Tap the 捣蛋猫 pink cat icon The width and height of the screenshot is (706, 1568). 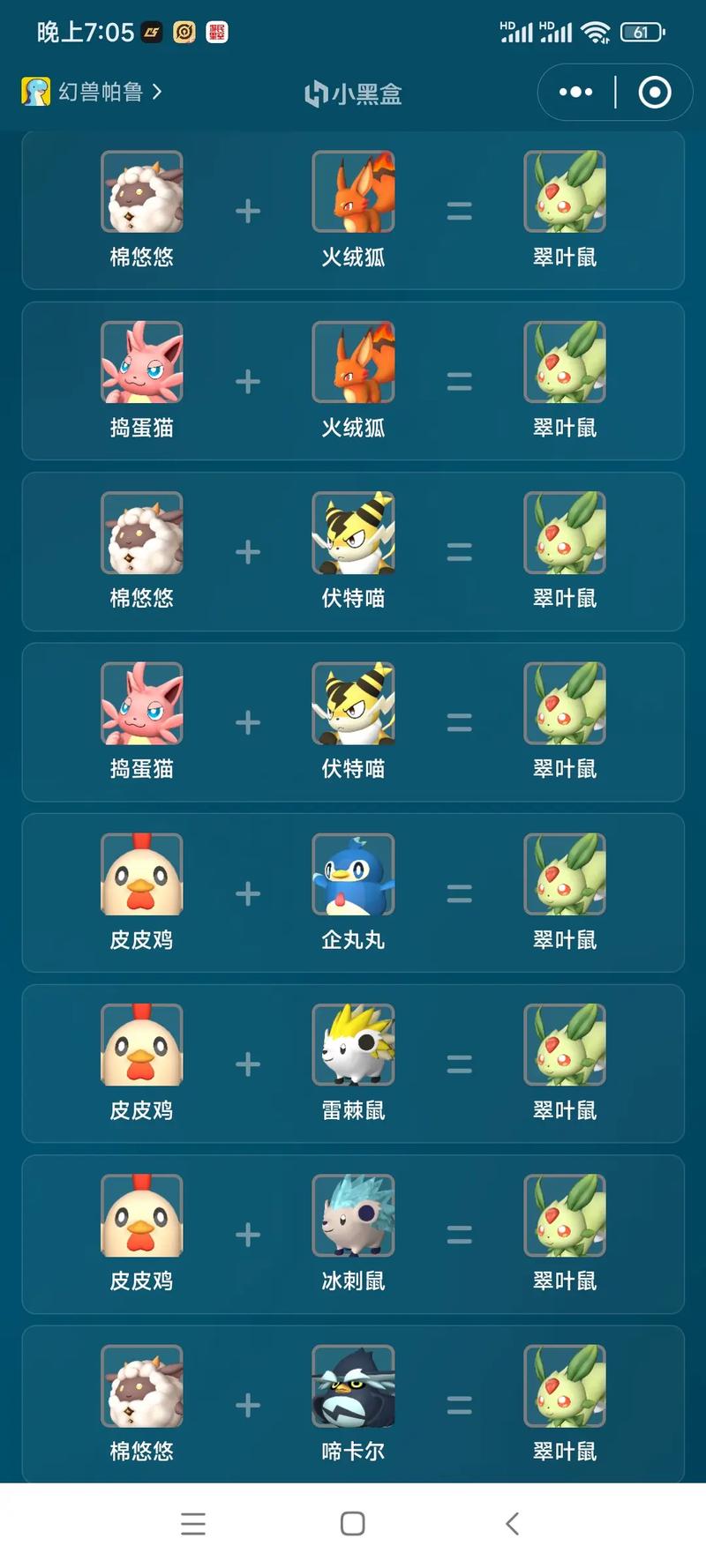point(141,363)
